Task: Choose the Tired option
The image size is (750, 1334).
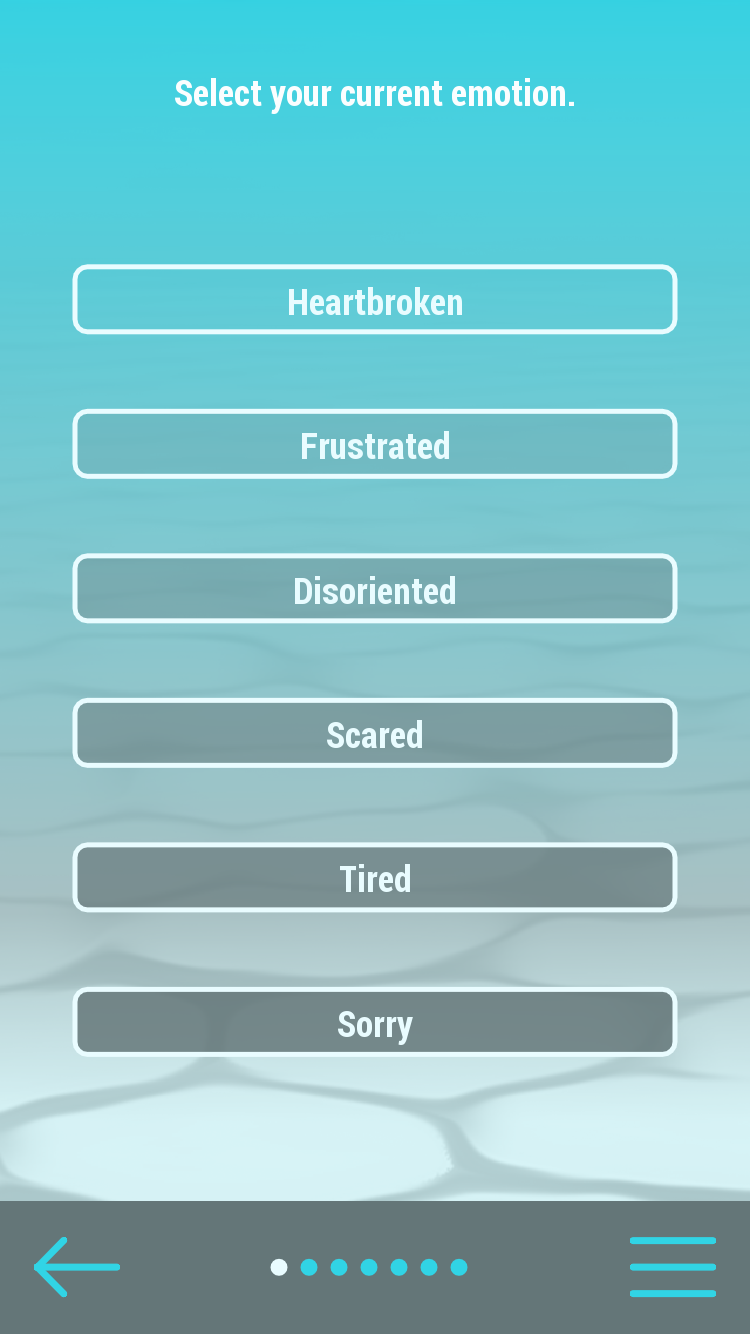Action: [375, 877]
